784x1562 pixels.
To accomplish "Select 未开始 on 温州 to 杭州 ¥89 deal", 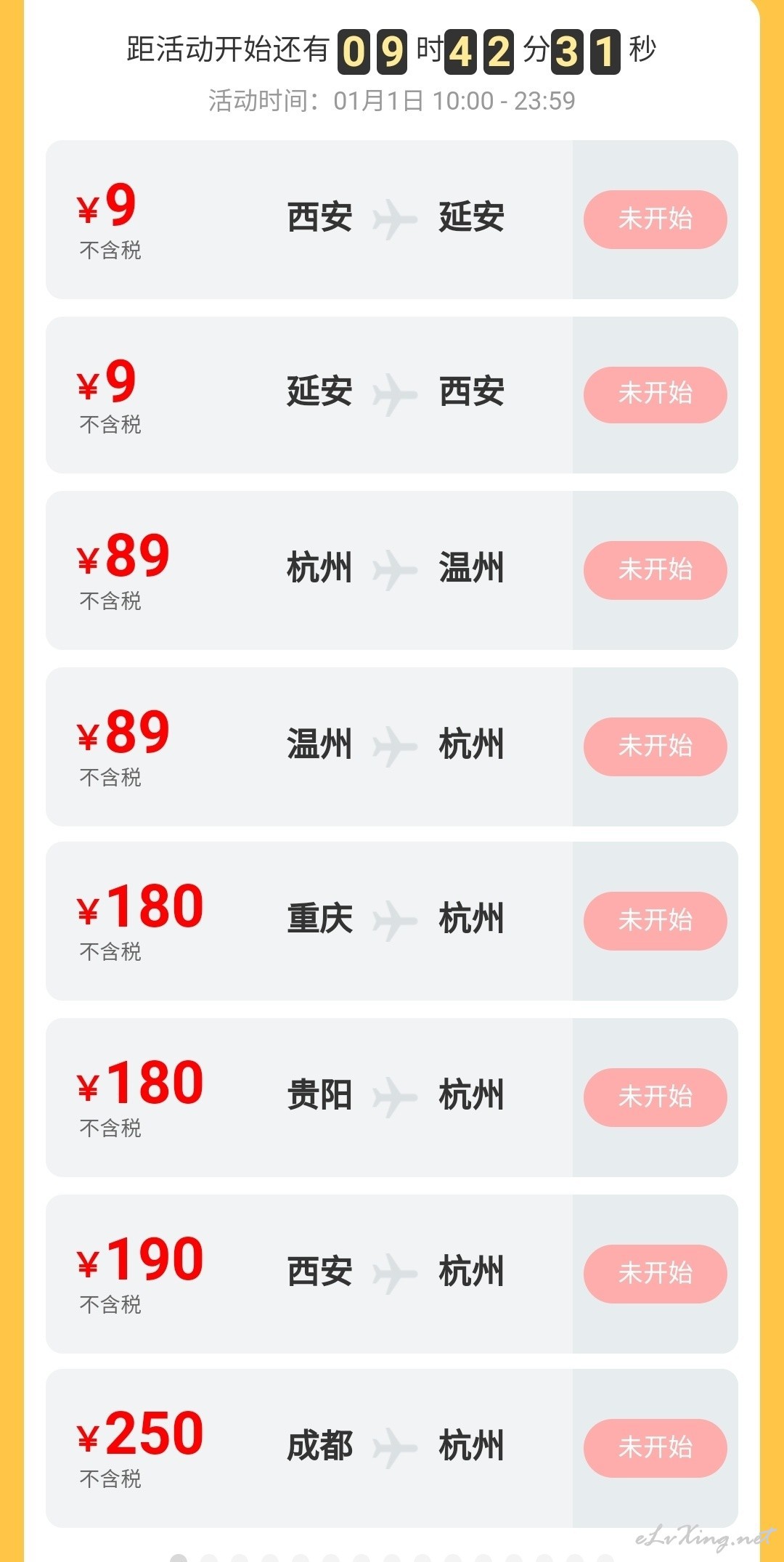I will pos(655,747).
